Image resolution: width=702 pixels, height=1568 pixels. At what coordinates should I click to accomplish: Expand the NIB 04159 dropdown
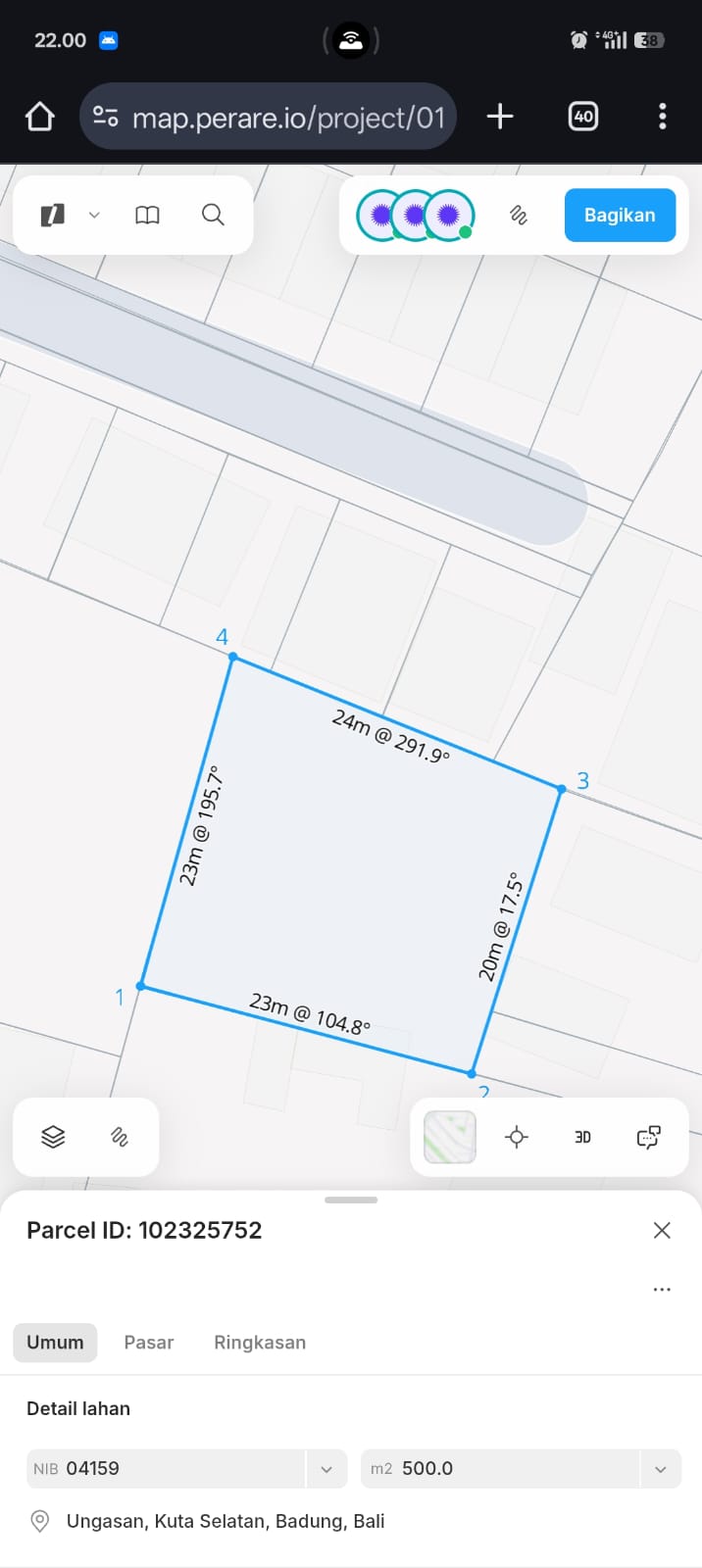pos(326,1469)
